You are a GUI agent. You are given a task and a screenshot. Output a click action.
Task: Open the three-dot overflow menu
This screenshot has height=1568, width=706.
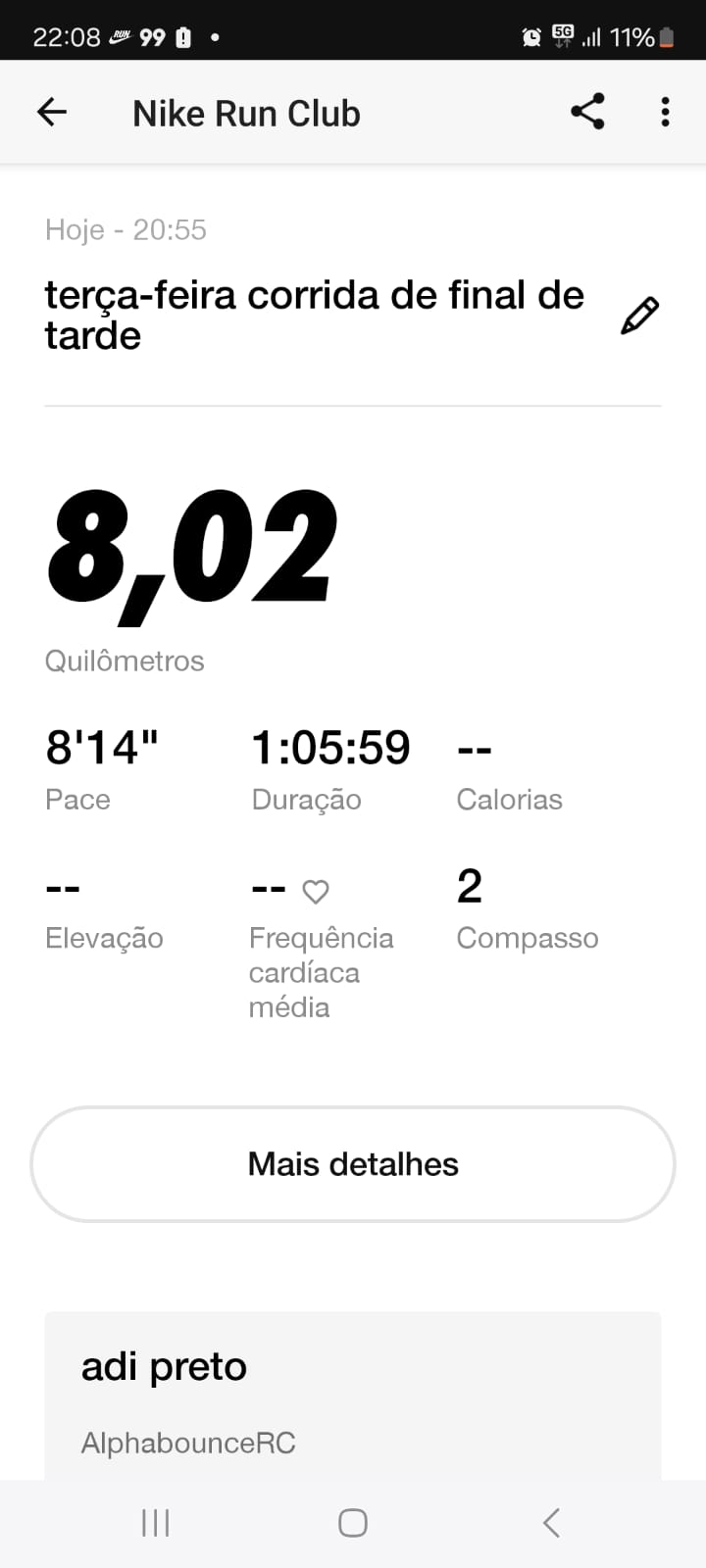click(x=666, y=112)
